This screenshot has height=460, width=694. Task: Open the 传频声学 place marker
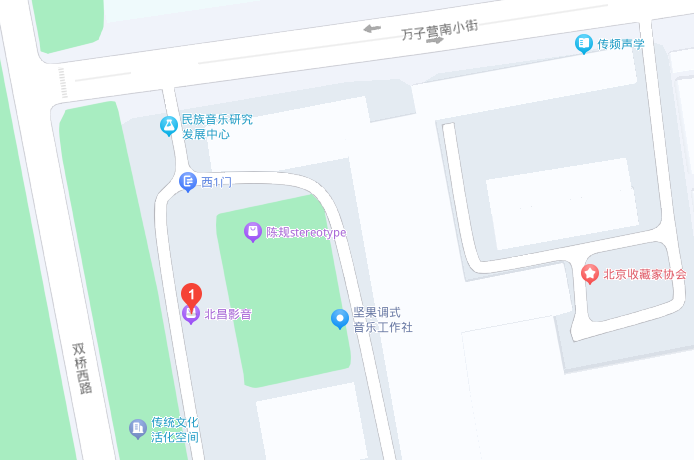[583, 44]
